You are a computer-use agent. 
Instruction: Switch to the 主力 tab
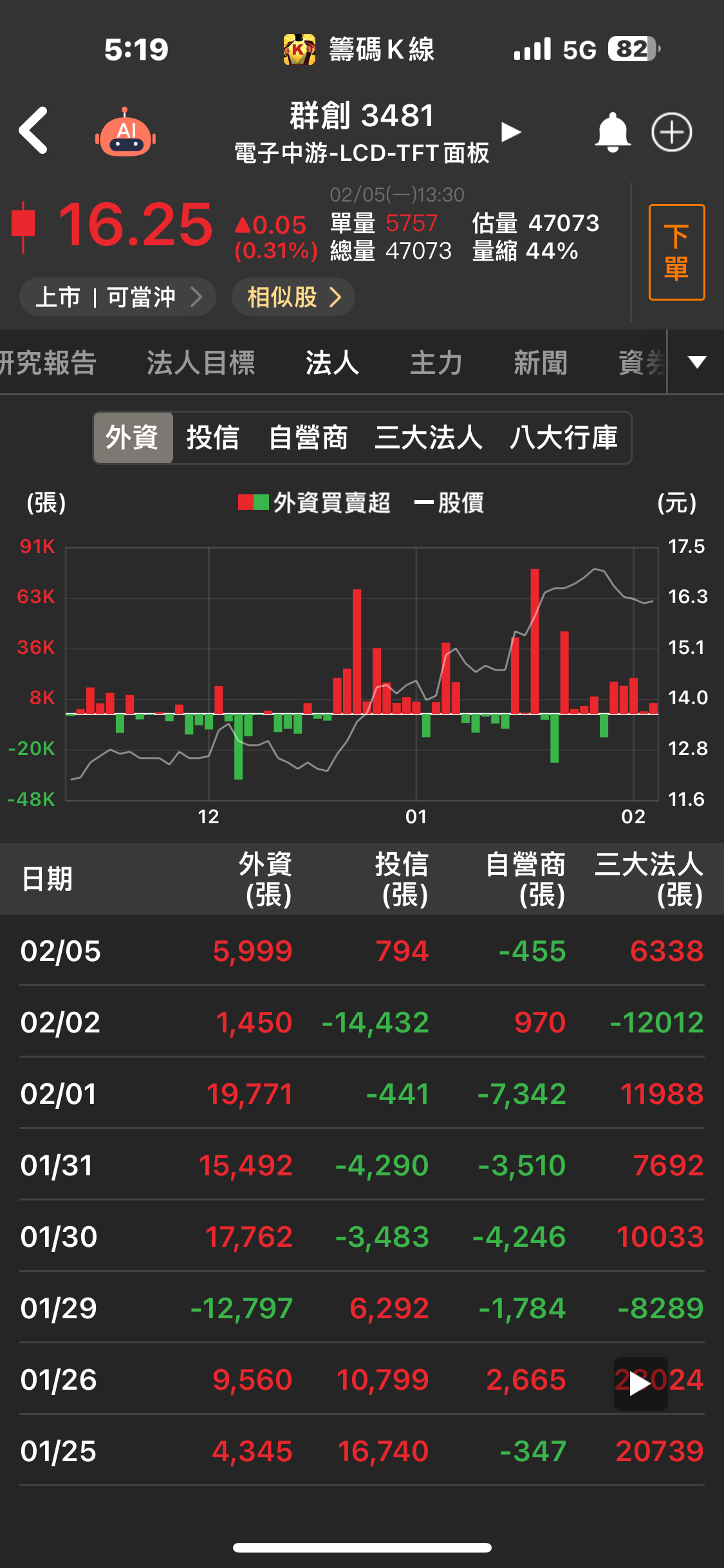point(435,362)
